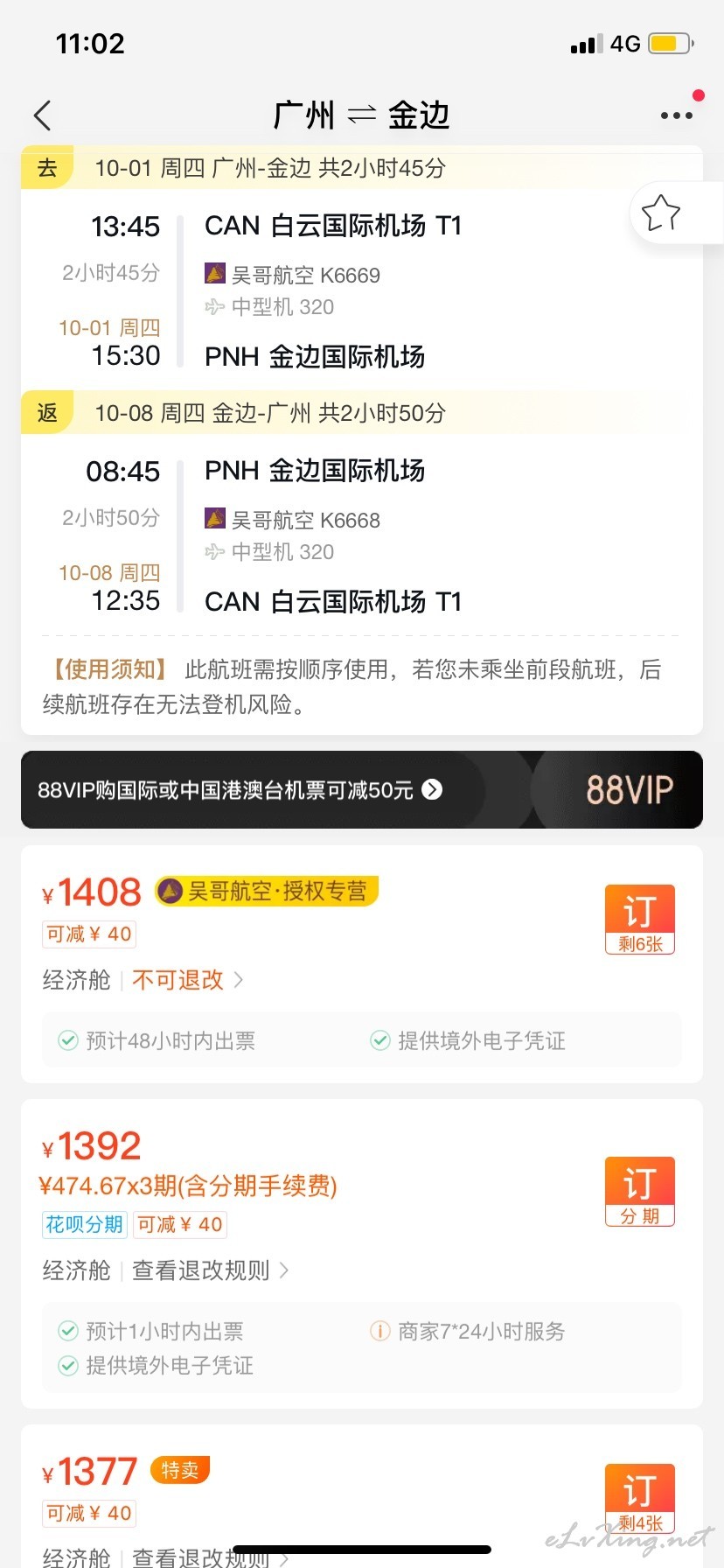Tap 可减¥40 coupon under ¥1408 price

tap(89, 934)
